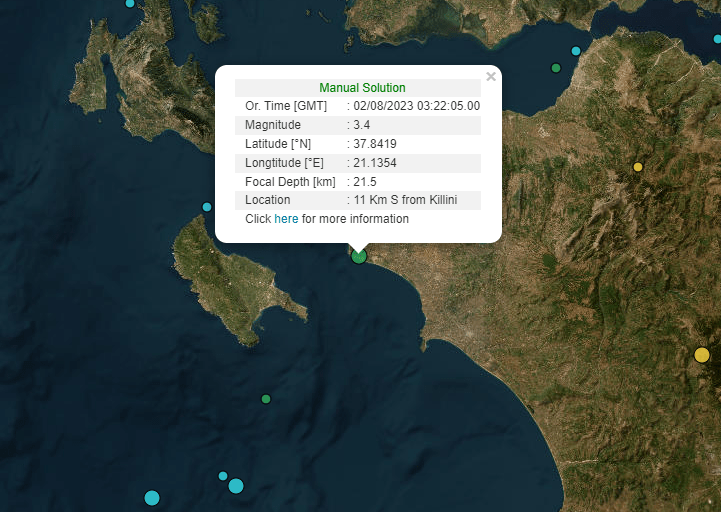Select the cyan marker left of the popup
721x512 pixels.
click(x=207, y=207)
